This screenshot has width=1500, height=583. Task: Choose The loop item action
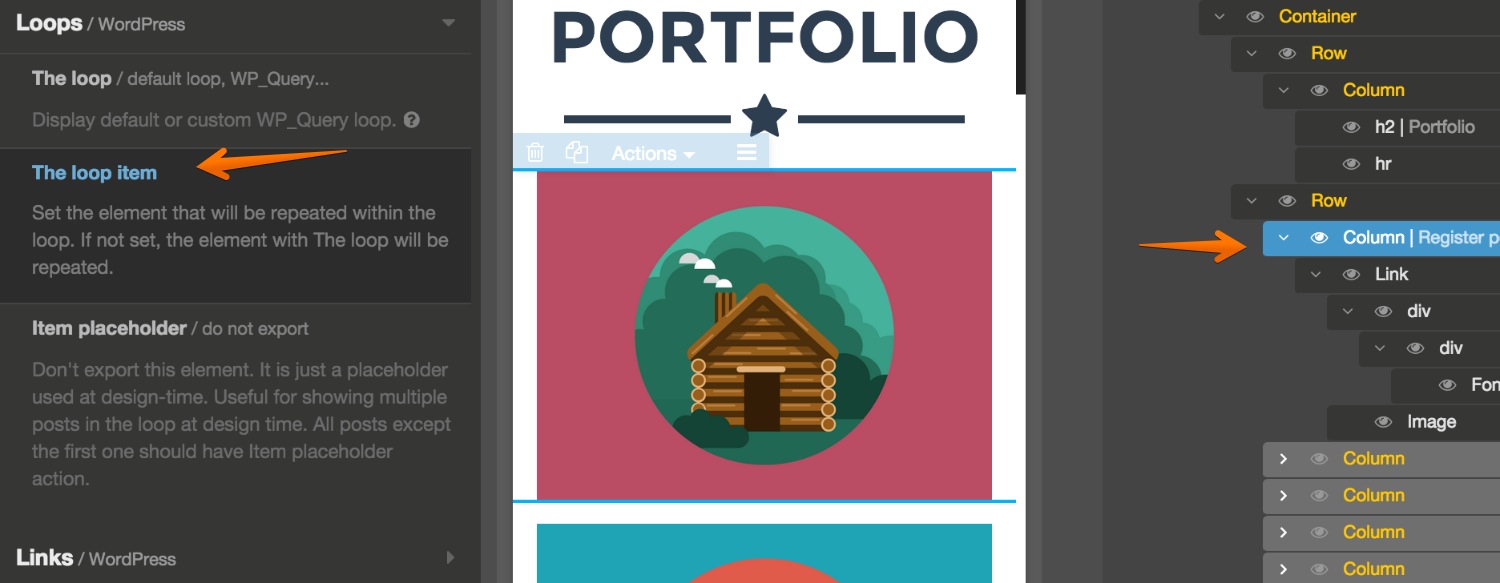[94, 173]
